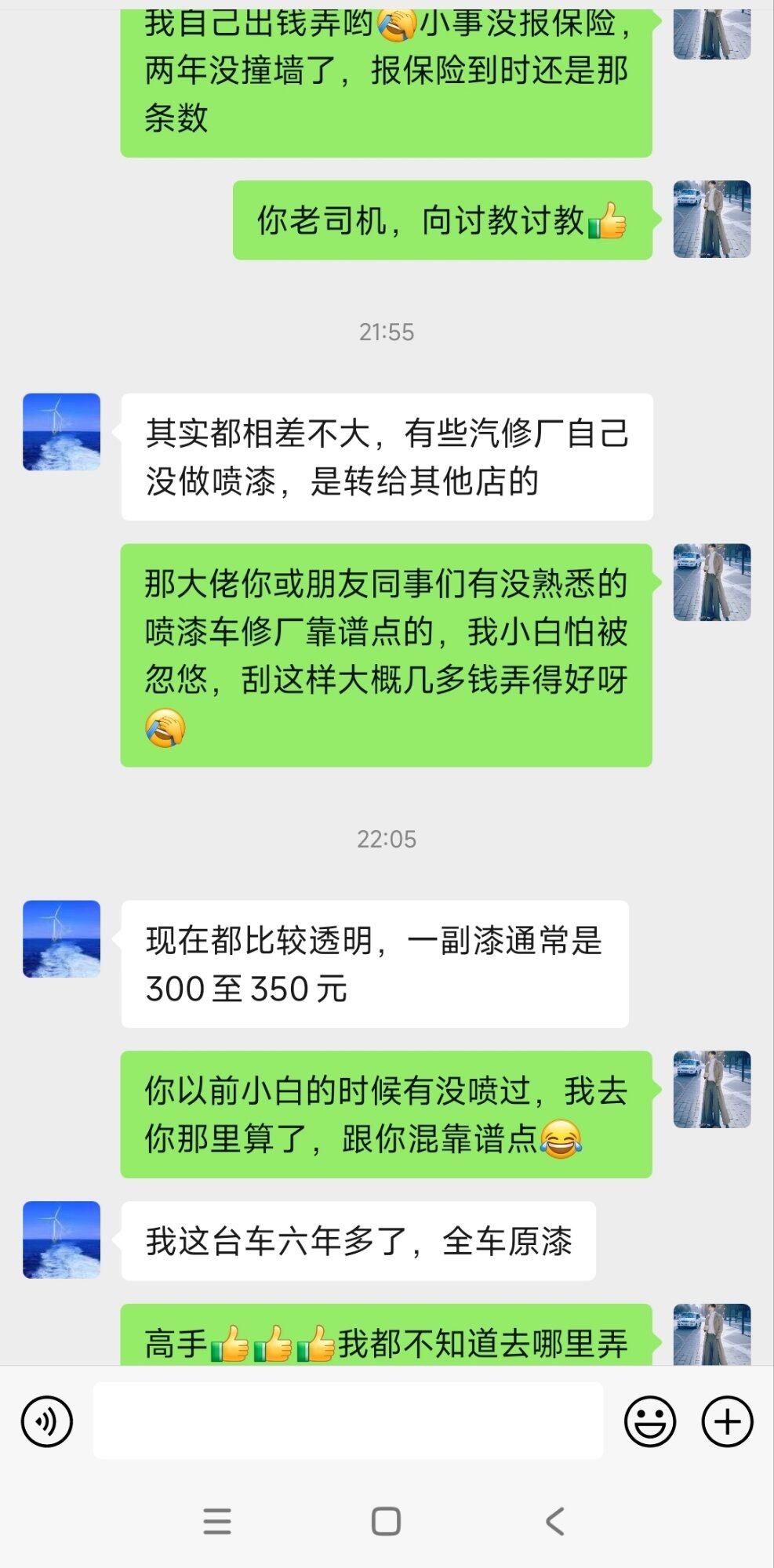Open my avatar beside 你老司机 message
The width and height of the screenshot is (774, 1568).
[711, 220]
